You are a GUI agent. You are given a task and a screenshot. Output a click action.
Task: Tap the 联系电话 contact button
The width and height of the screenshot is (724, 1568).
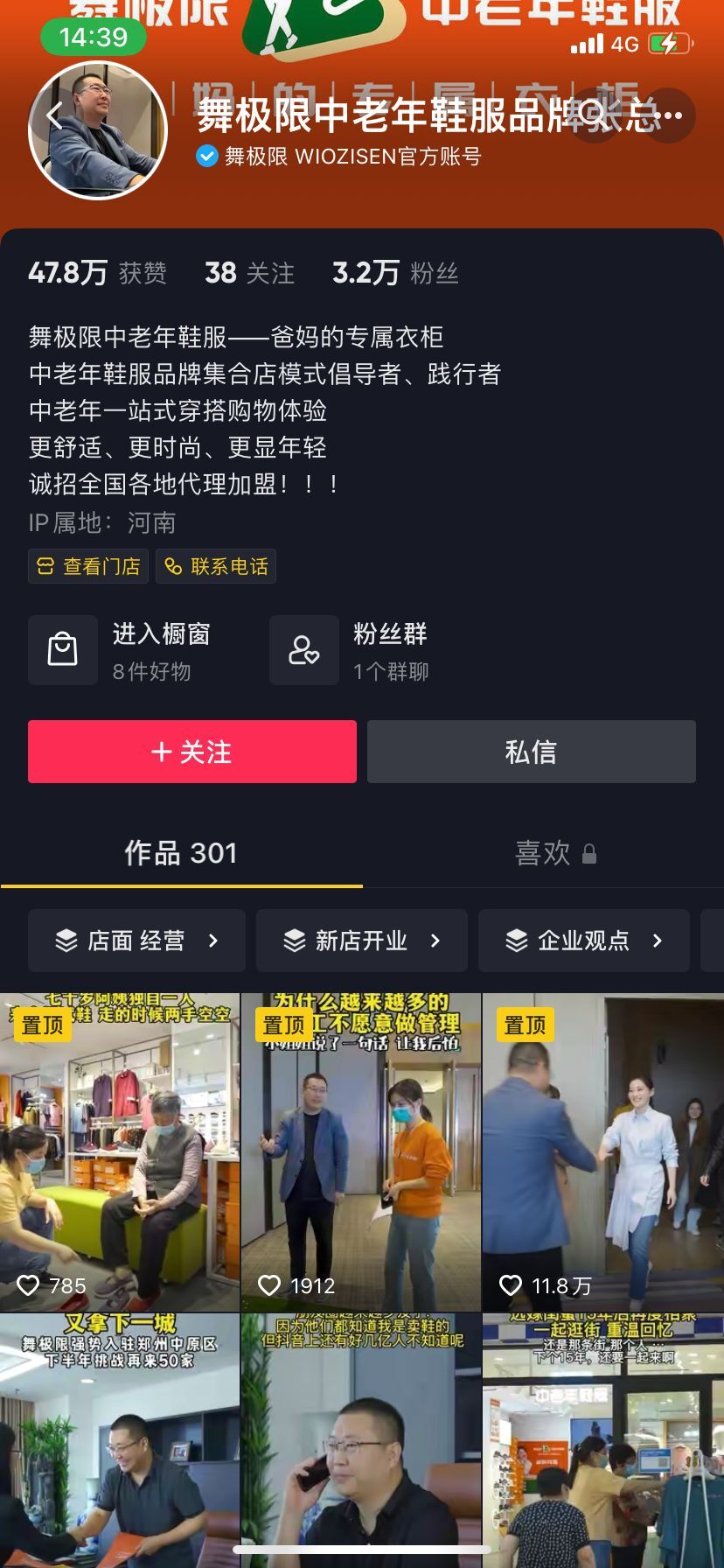(216, 566)
